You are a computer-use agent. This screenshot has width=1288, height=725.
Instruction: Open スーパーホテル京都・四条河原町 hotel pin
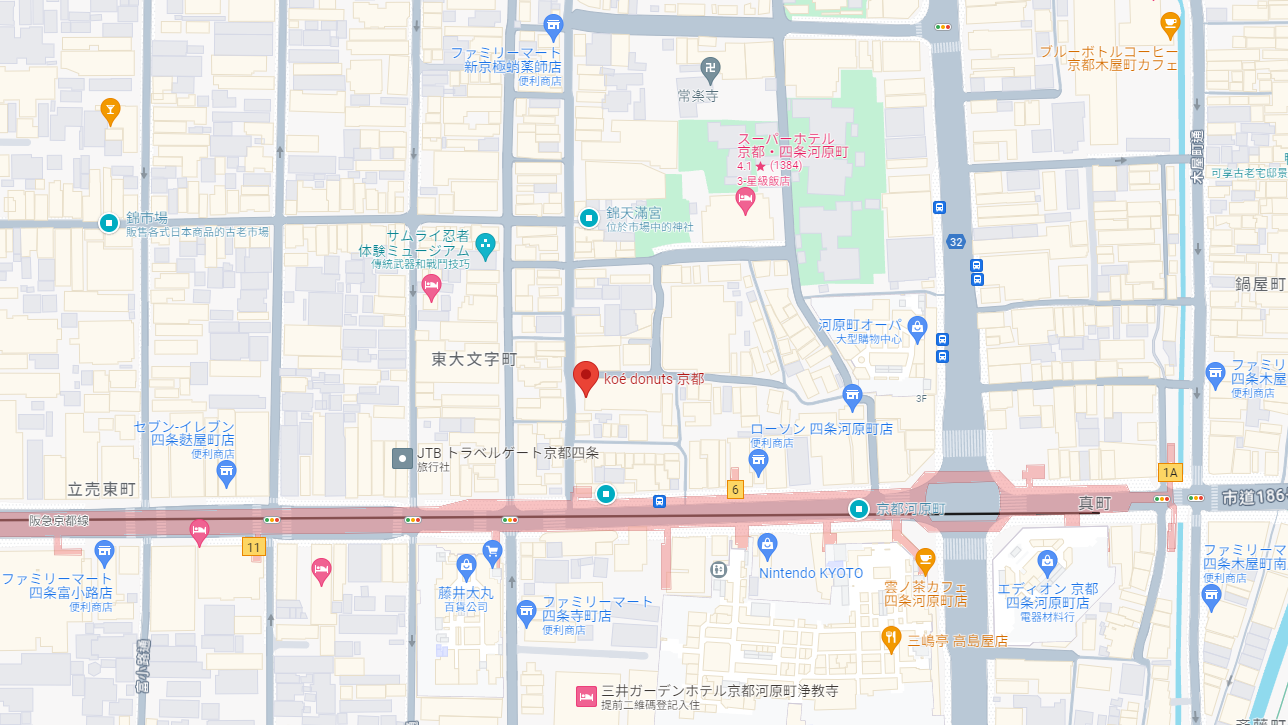click(745, 202)
